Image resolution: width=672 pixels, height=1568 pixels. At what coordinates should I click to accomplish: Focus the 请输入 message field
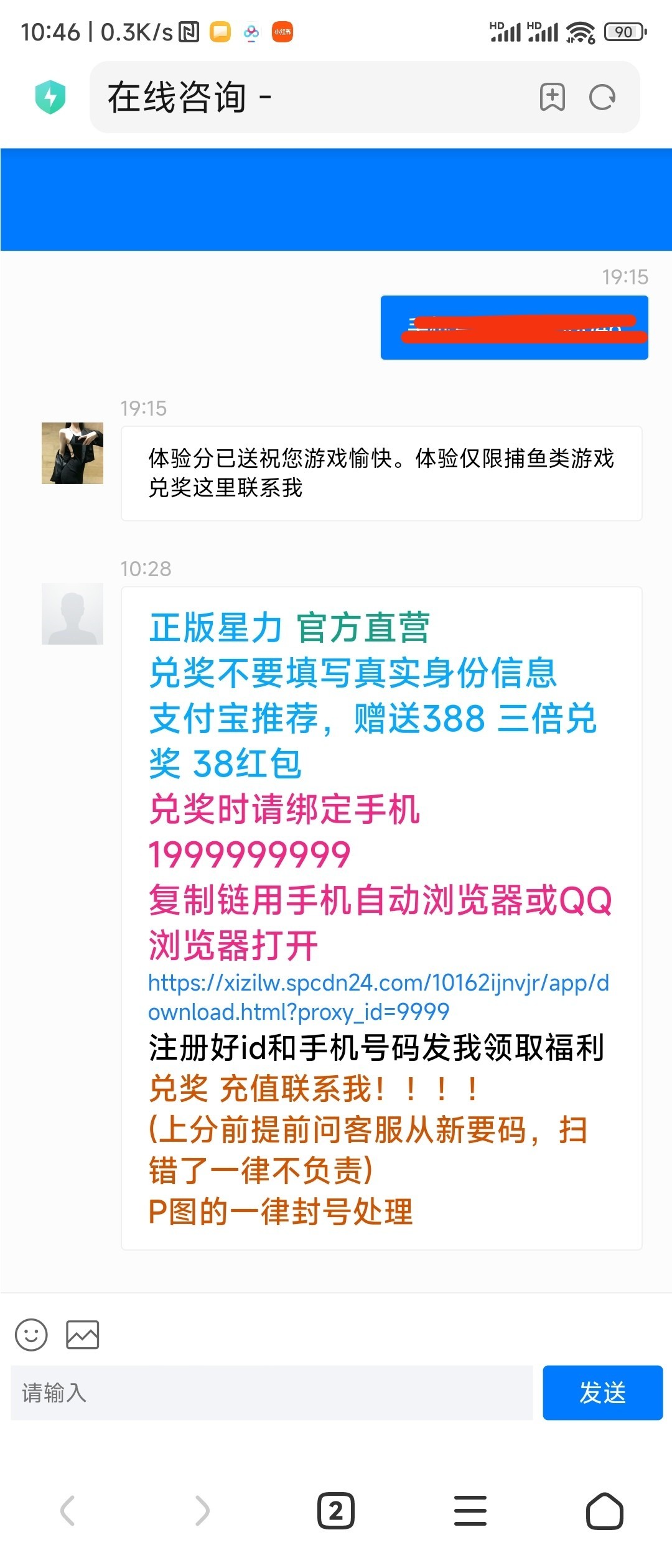(271, 1393)
